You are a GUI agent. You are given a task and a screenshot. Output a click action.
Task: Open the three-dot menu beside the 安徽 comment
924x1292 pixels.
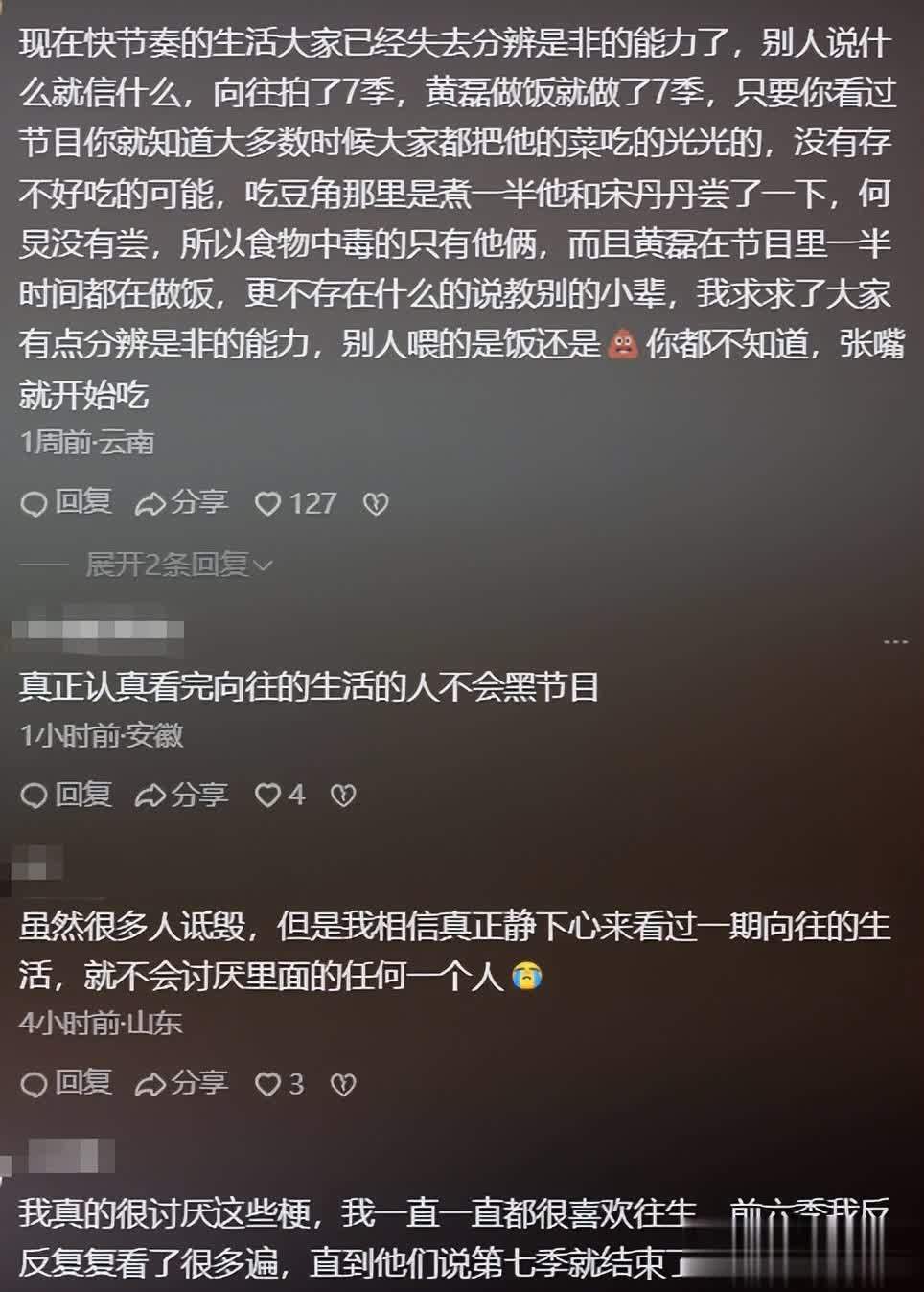(895, 641)
